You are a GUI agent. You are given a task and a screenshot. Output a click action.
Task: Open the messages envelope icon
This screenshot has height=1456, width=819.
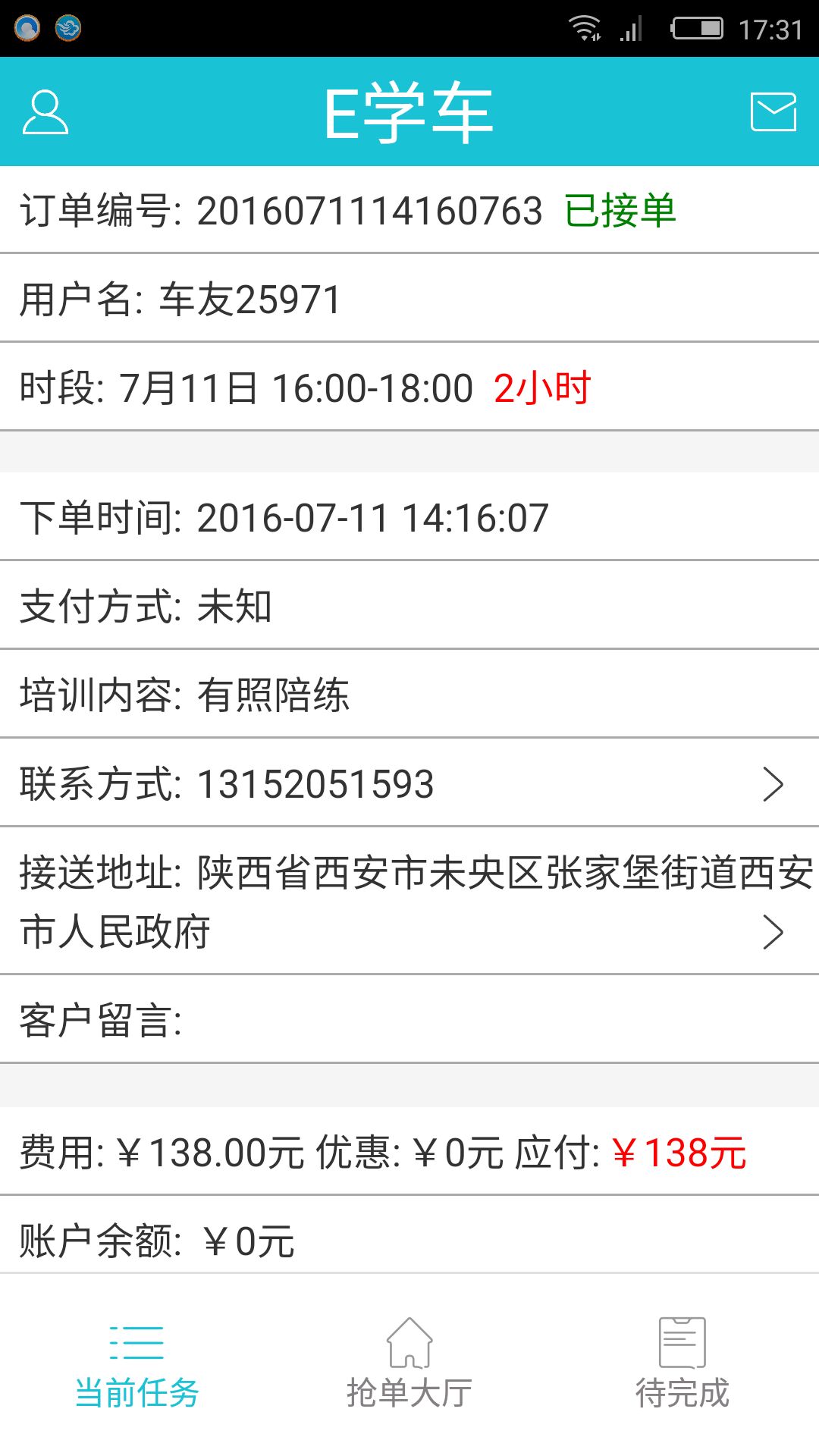point(773,112)
